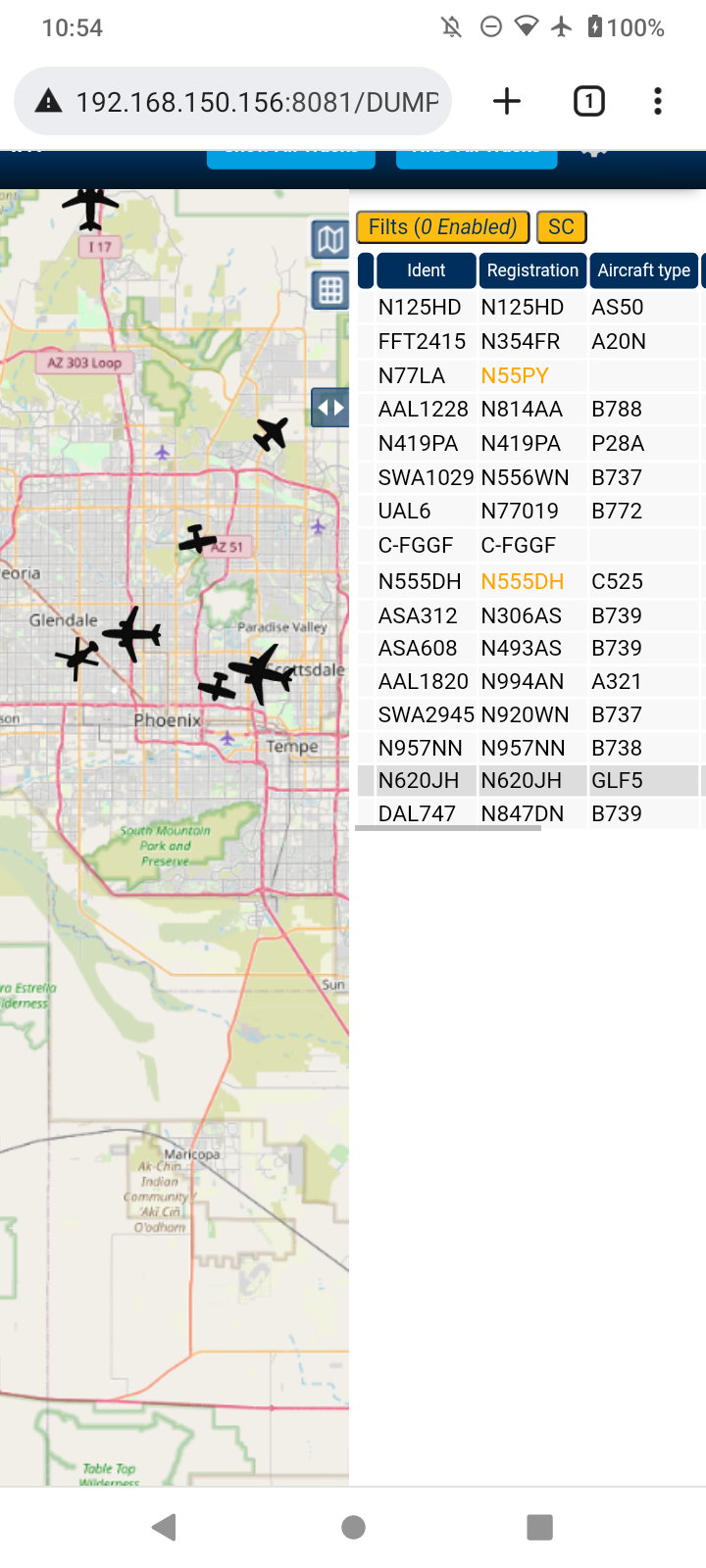Sort table by Ident column

[426, 270]
